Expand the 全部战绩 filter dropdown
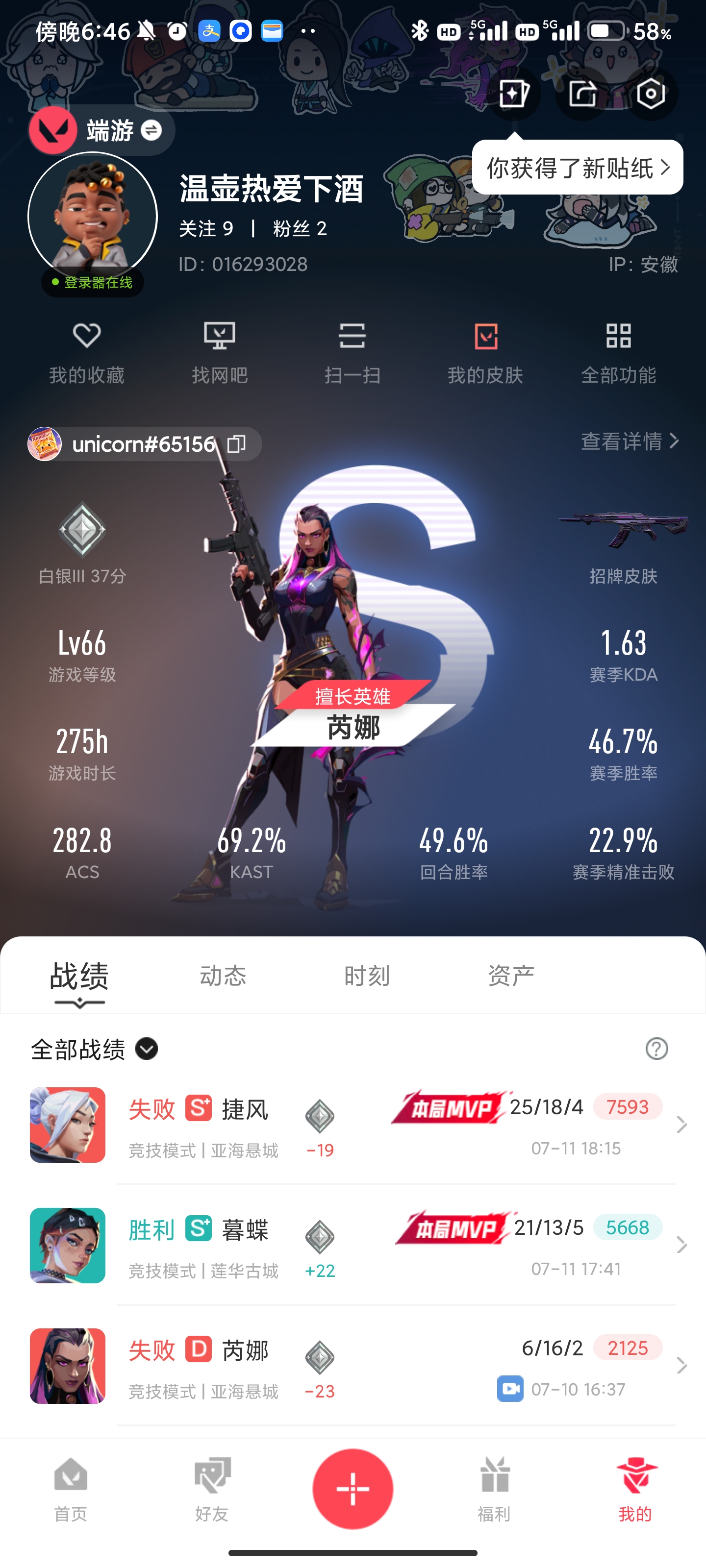The height and width of the screenshot is (1568, 706). point(146,1049)
